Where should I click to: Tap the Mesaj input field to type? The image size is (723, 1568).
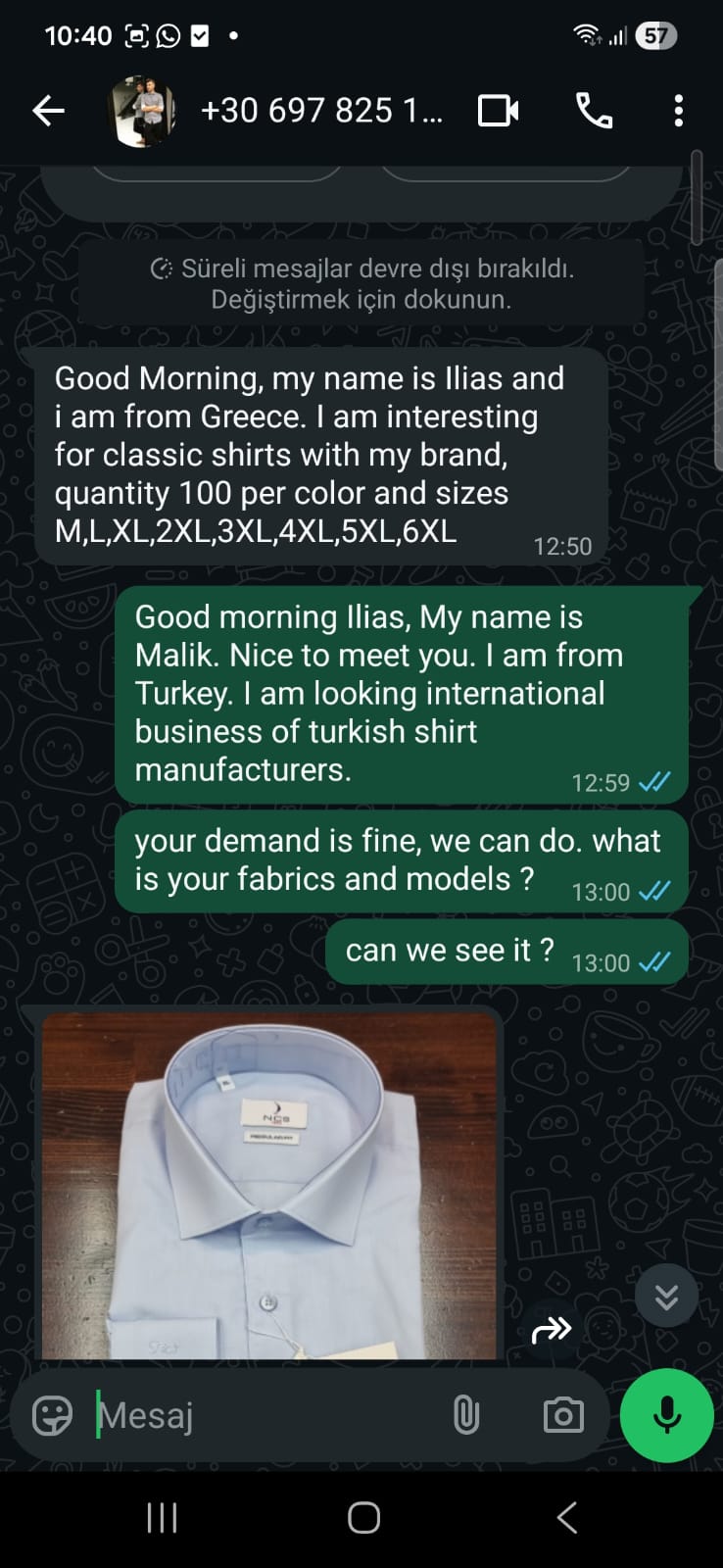pyautogui.click(x=245, y=1414)
